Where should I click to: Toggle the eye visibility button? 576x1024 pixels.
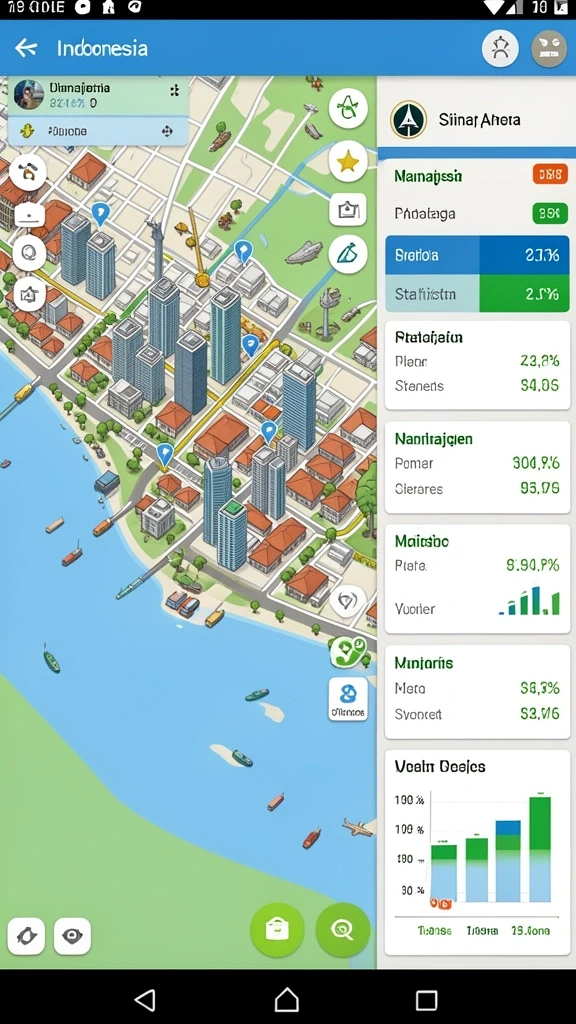click(72, 936)
